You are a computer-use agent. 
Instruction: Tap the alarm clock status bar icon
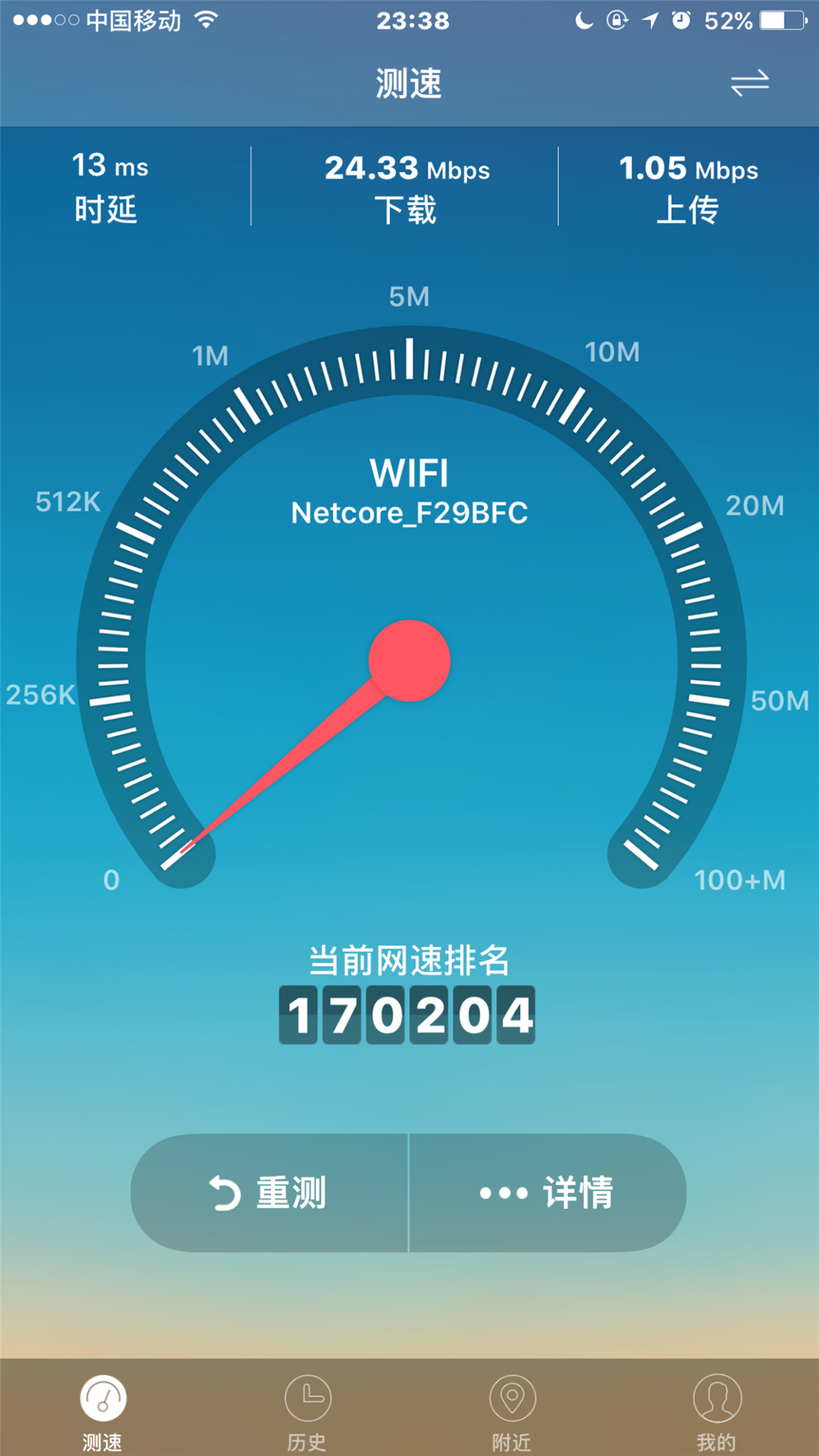click(682, 20)
